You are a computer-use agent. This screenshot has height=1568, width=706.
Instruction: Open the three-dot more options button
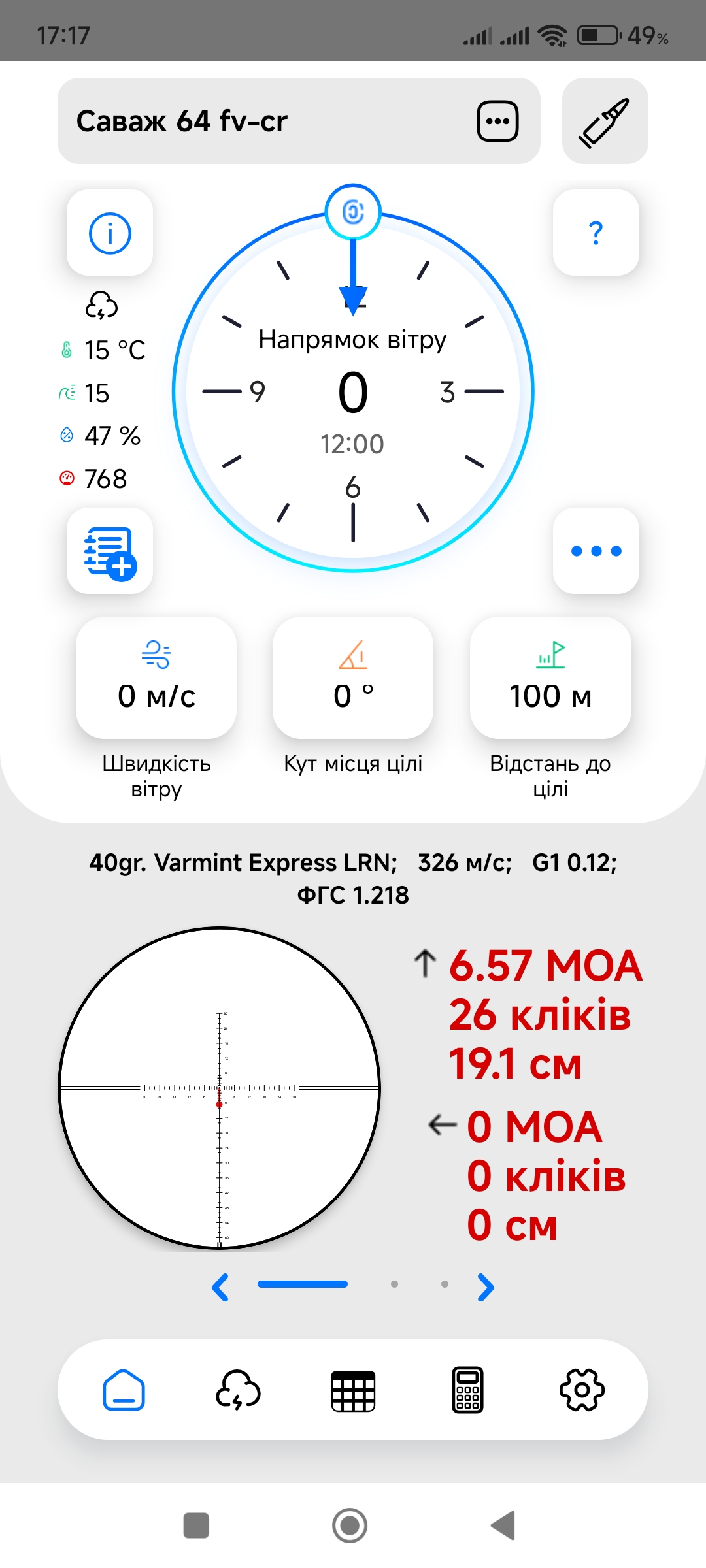596,551
